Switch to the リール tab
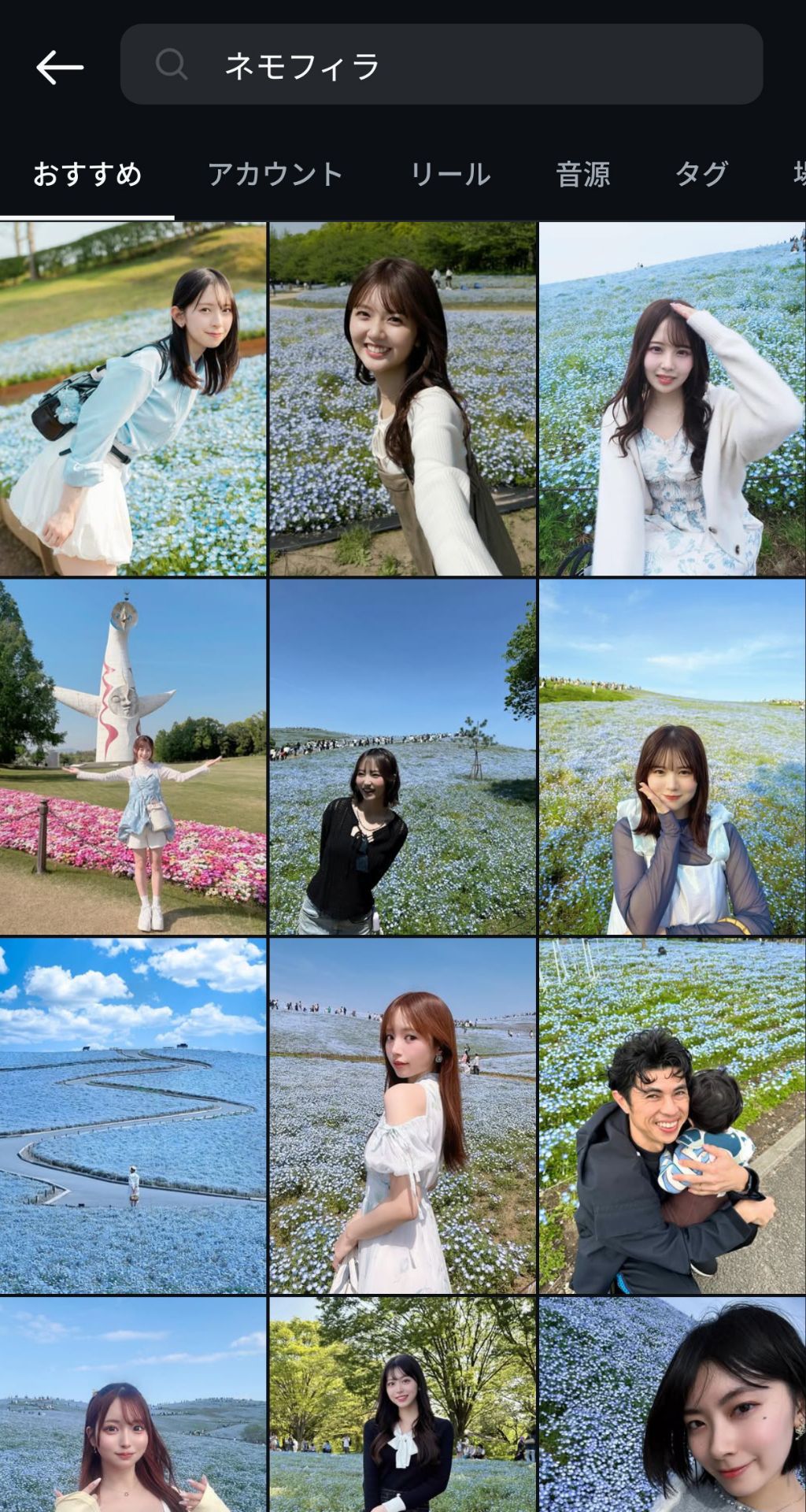806x1512 pixels. point(450,174)
